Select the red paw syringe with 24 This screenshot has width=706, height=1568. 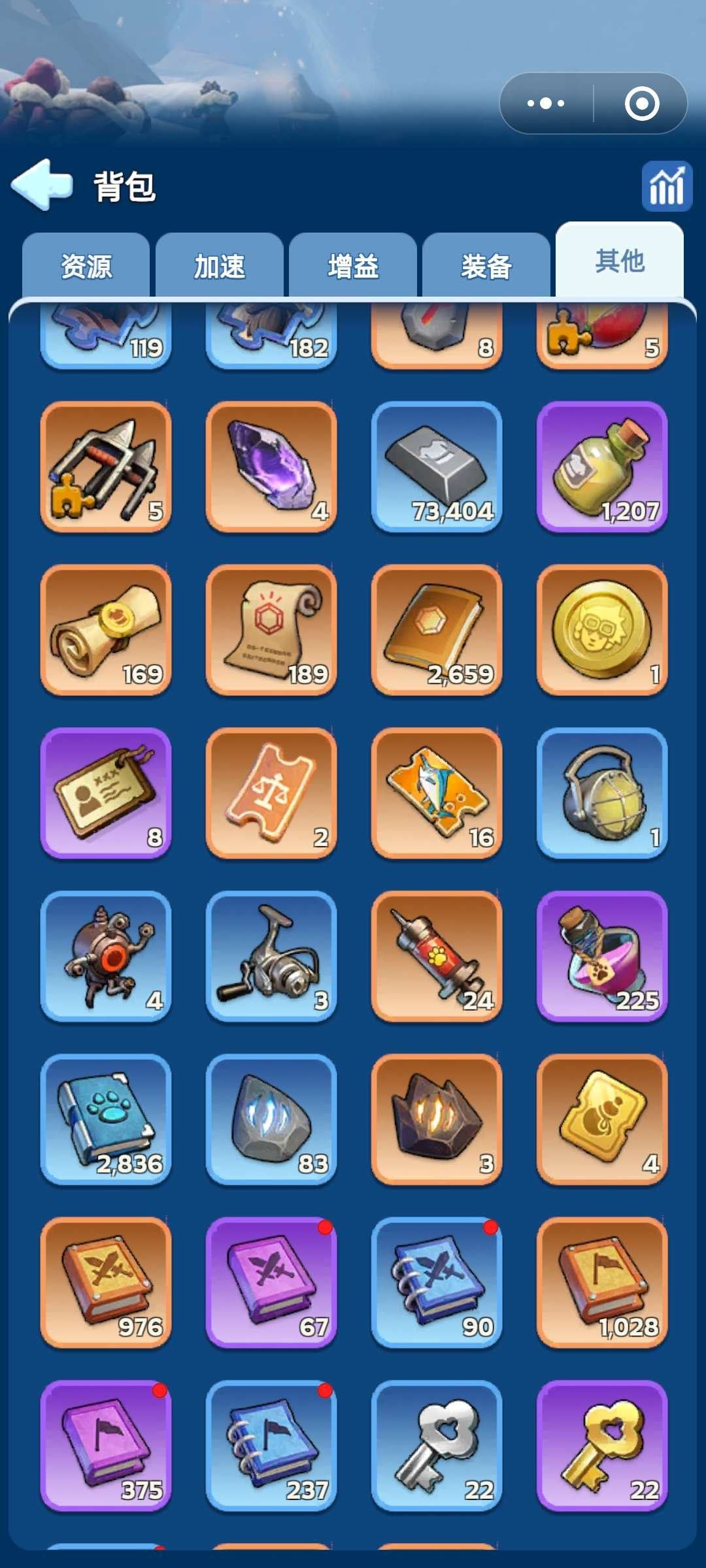point(437,956)
